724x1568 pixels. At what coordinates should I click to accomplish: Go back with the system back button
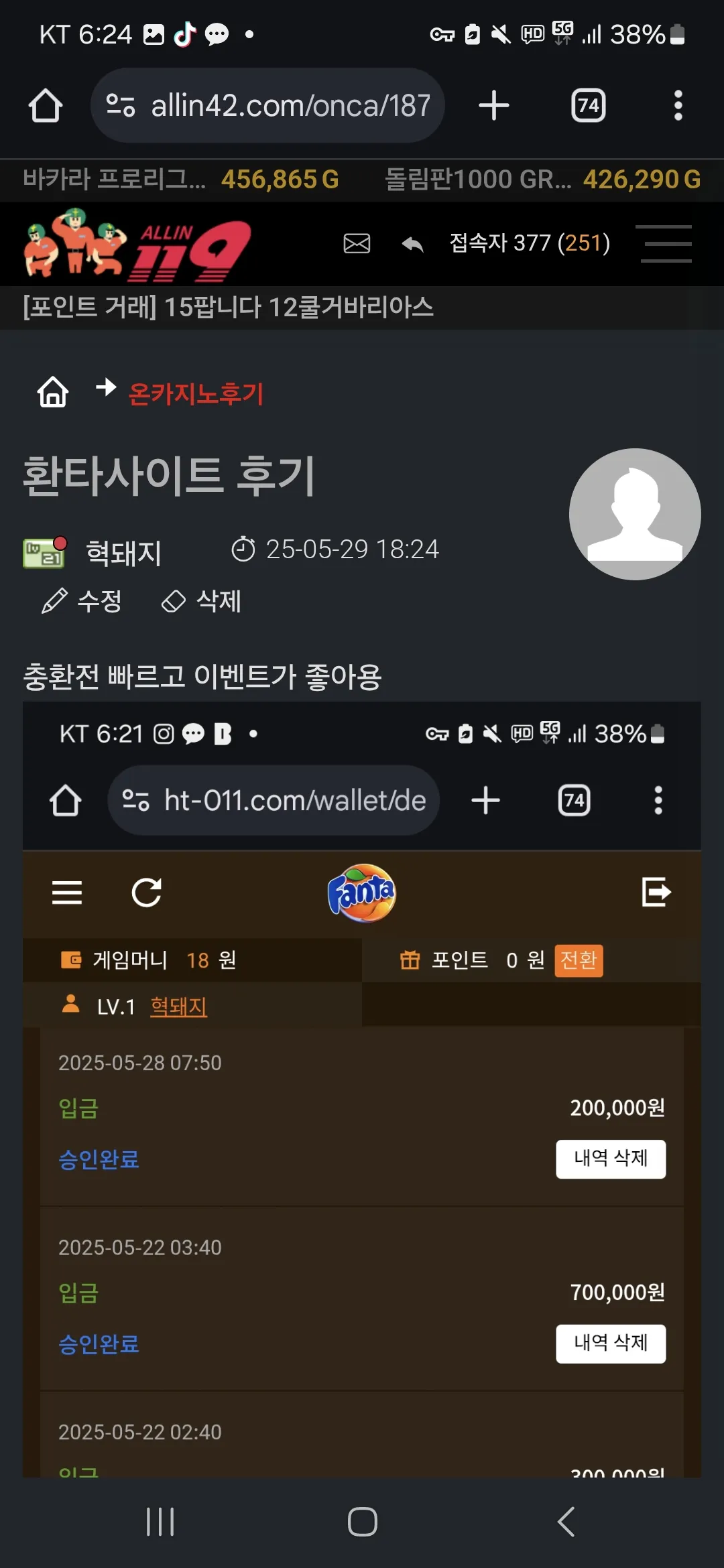coord(566,1522)
